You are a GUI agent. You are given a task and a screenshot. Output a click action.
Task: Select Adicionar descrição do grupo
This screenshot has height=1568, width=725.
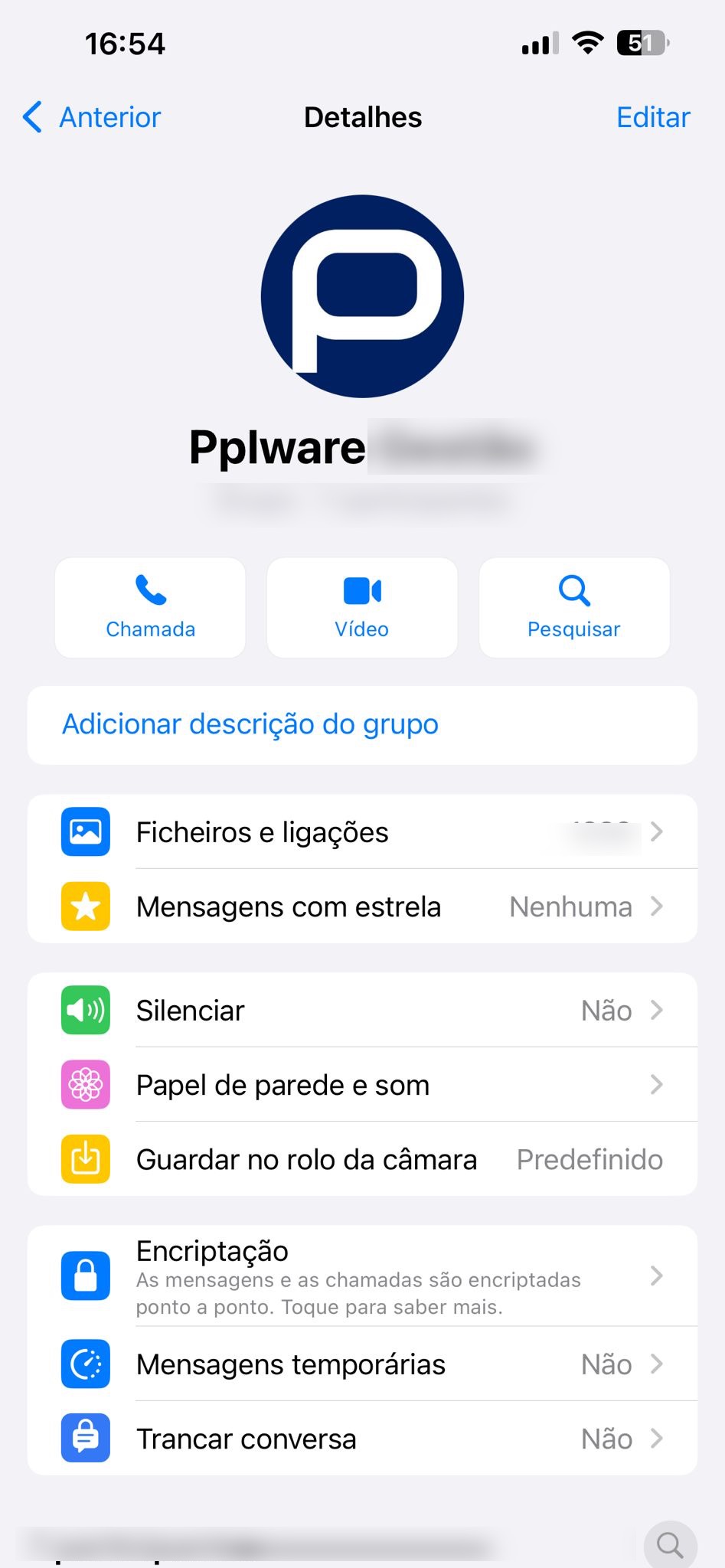(362, 724)
